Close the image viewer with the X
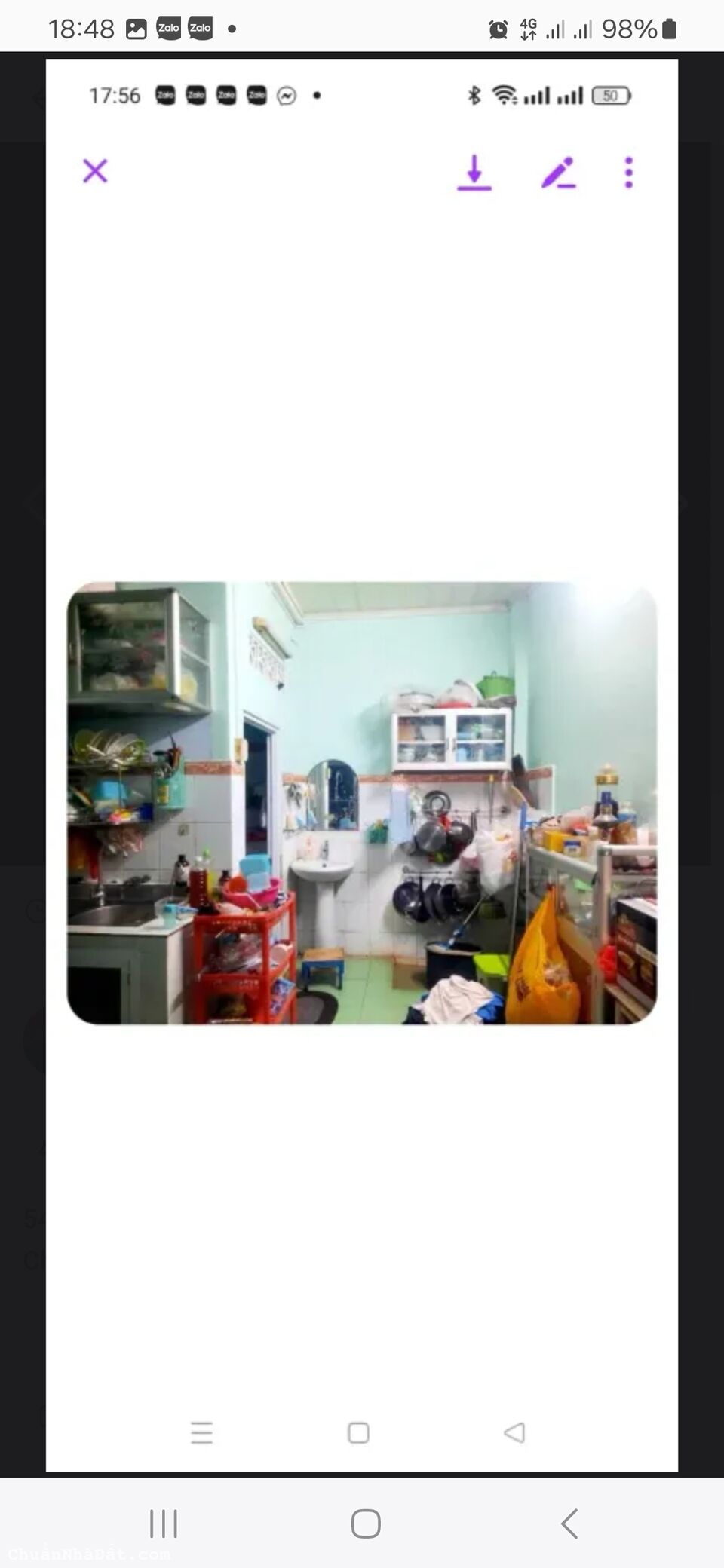The image size is (724, 1568). coord(95,171)
